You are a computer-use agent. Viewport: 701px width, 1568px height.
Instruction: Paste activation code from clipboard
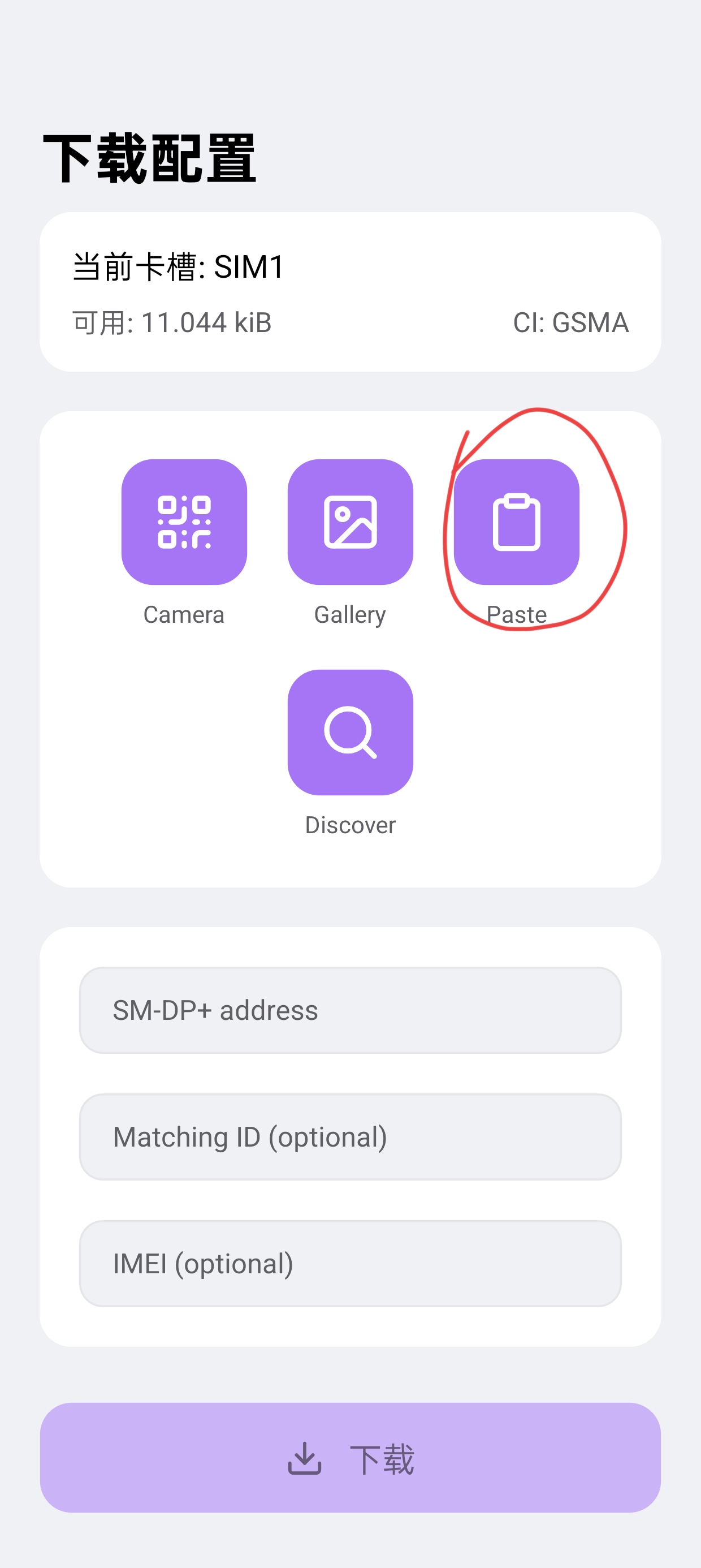(x=516, y=522)
